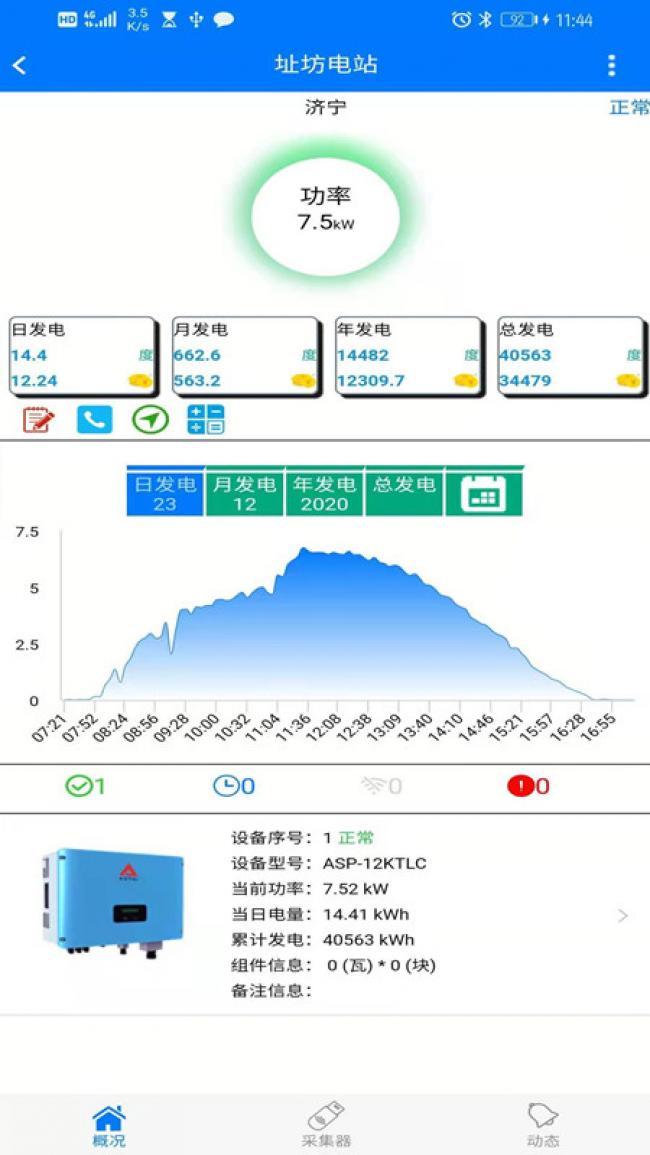The image size is (650, 1155).
Task: Open the calendar date picker
Action: [x=484, y=493]
